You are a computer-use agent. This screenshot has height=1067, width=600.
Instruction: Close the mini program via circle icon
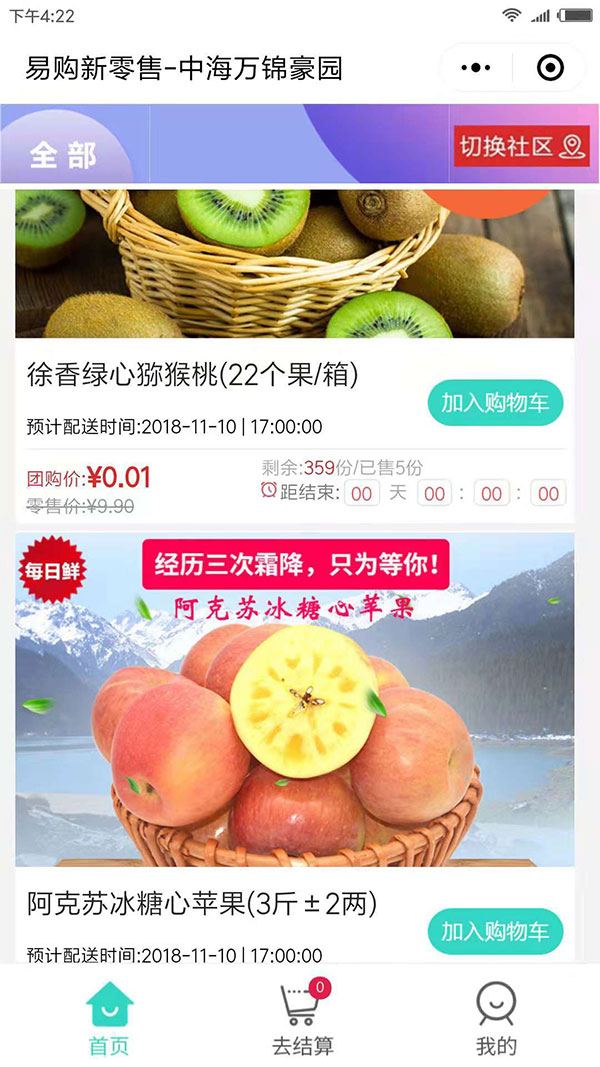[x=550, y=68]
